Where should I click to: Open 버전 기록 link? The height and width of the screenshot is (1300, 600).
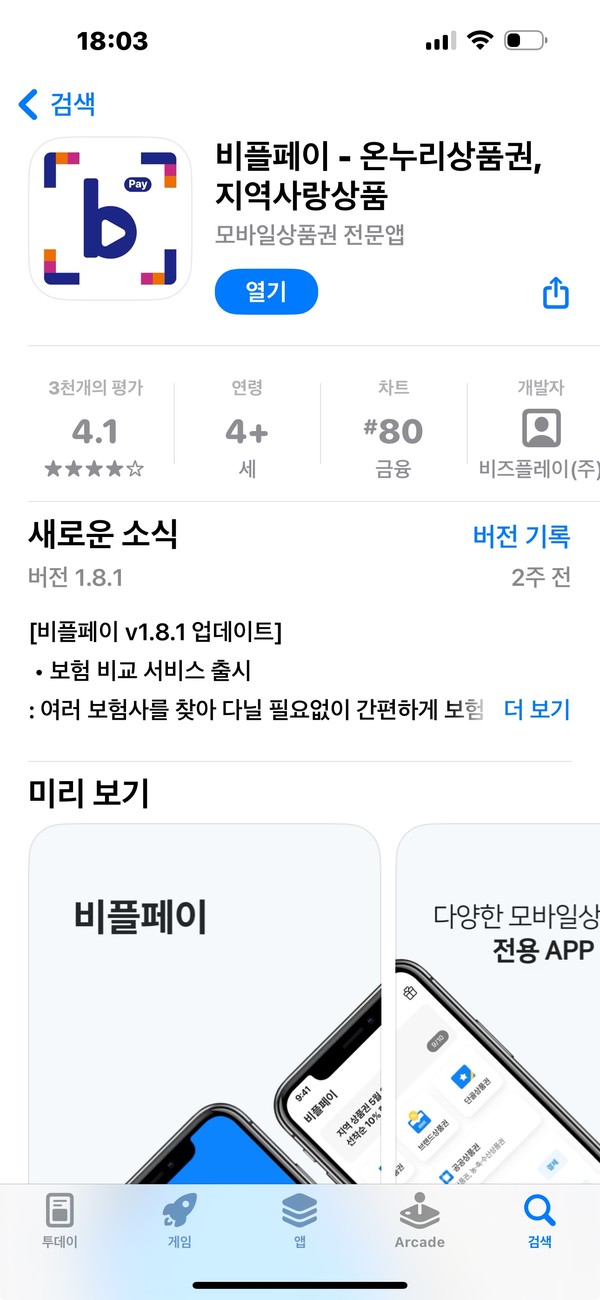(x=521, y=536)
